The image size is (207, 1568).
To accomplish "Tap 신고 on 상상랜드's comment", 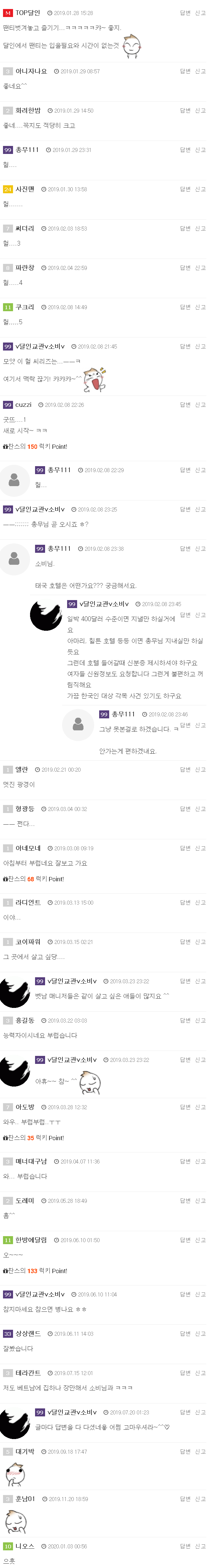I will pyautogui.click(x=200, y=1334).
